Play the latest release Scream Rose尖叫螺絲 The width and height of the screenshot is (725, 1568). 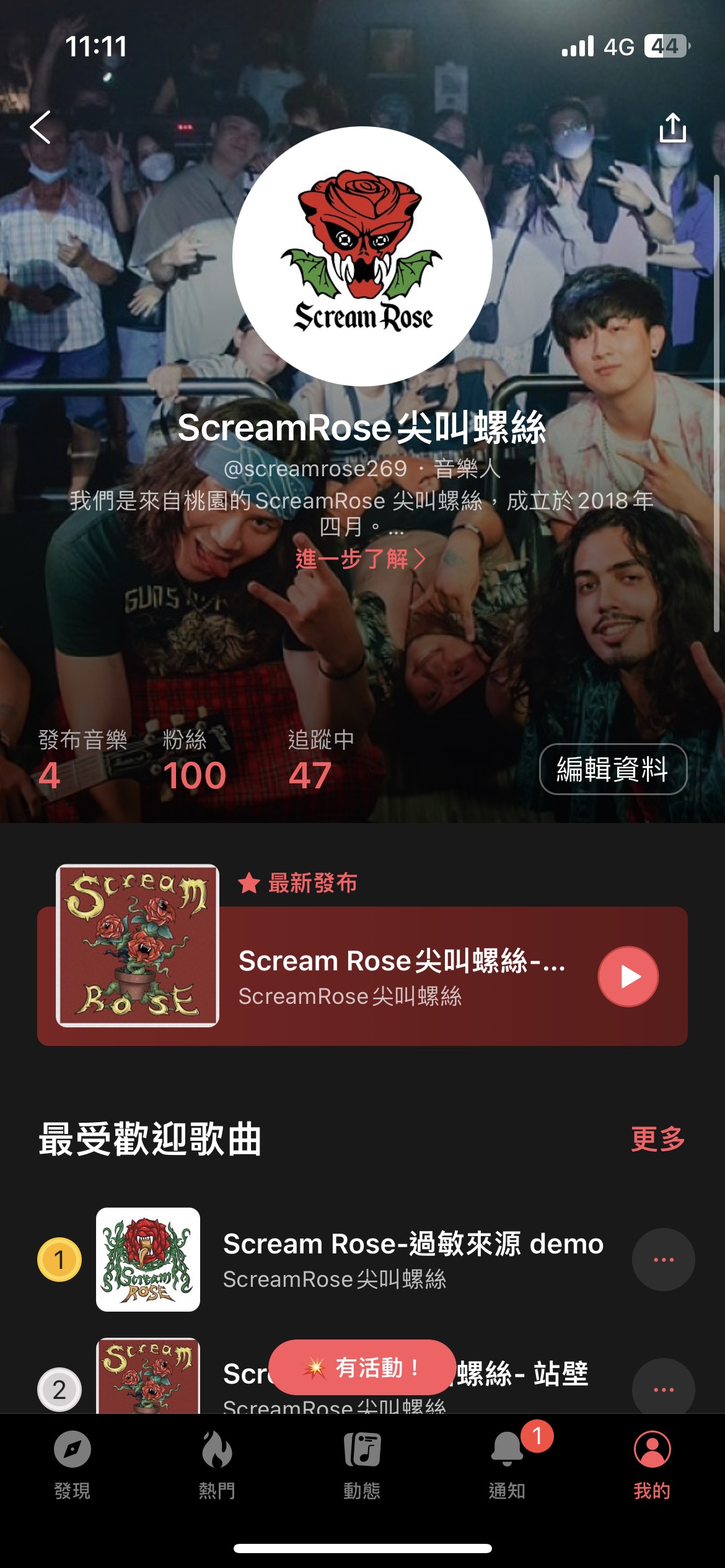pos(628,977)
